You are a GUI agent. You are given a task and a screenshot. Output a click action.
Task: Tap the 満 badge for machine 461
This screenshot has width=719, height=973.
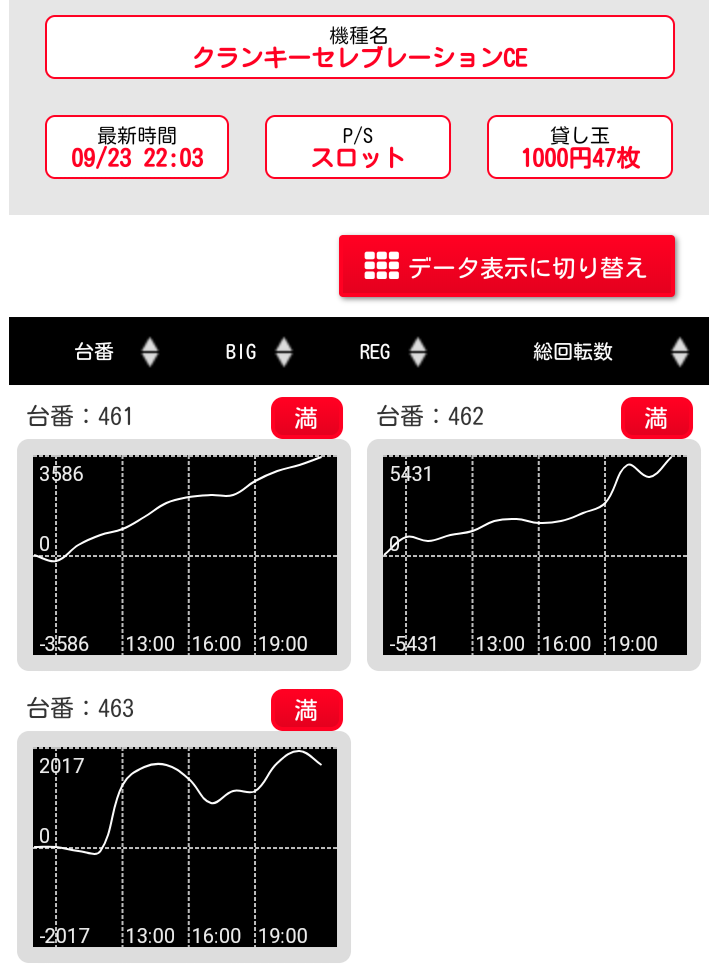(306, 418)
